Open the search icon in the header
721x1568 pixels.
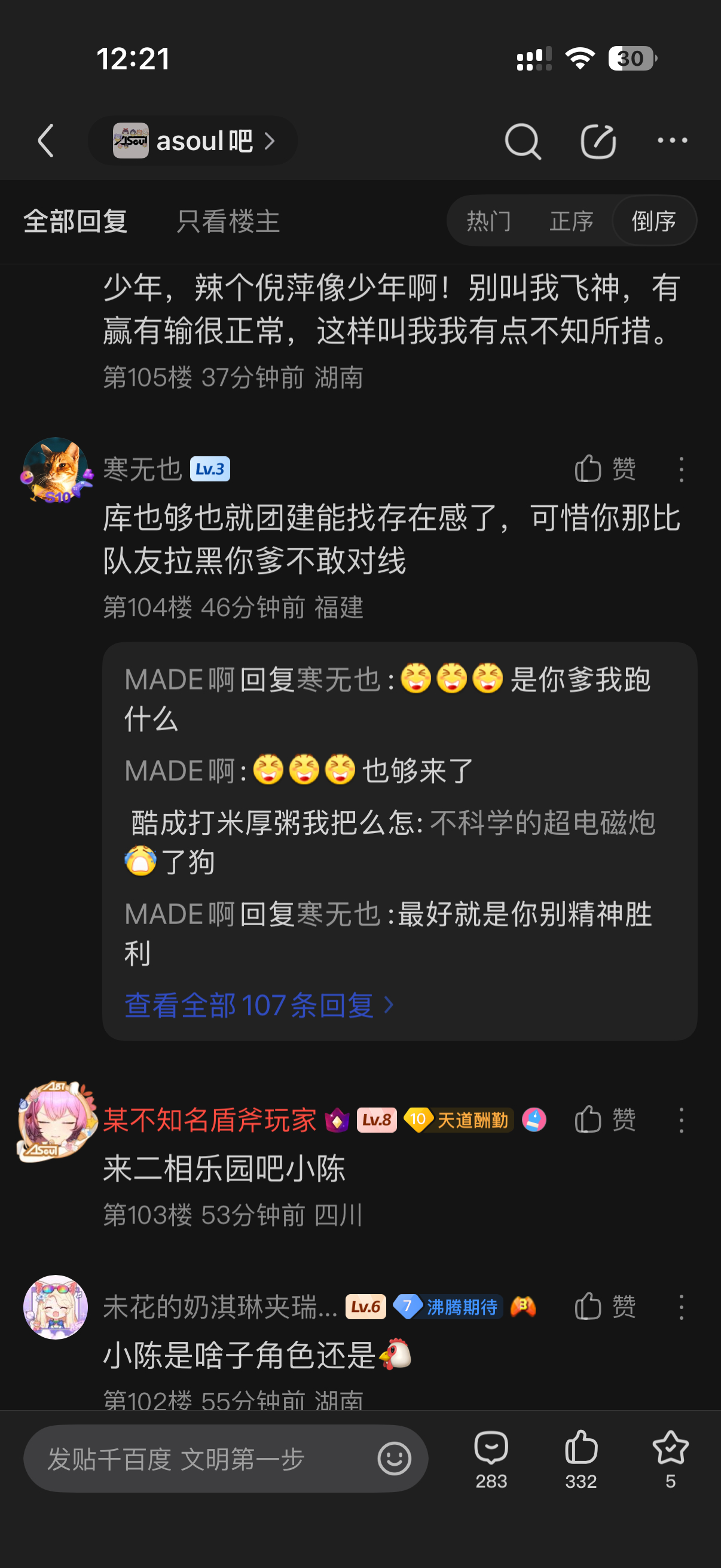click(522, 141)
